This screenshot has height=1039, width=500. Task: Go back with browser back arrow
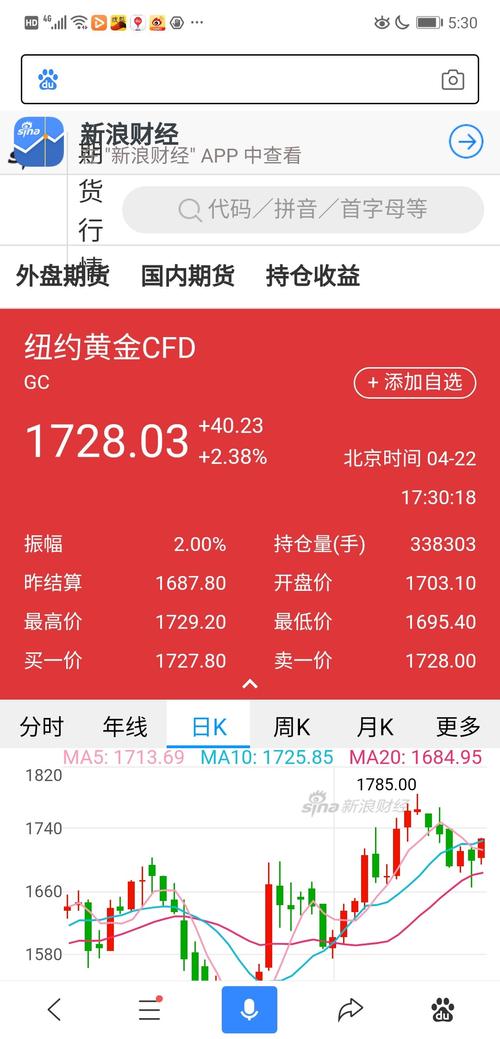(x=54, y=1010)
